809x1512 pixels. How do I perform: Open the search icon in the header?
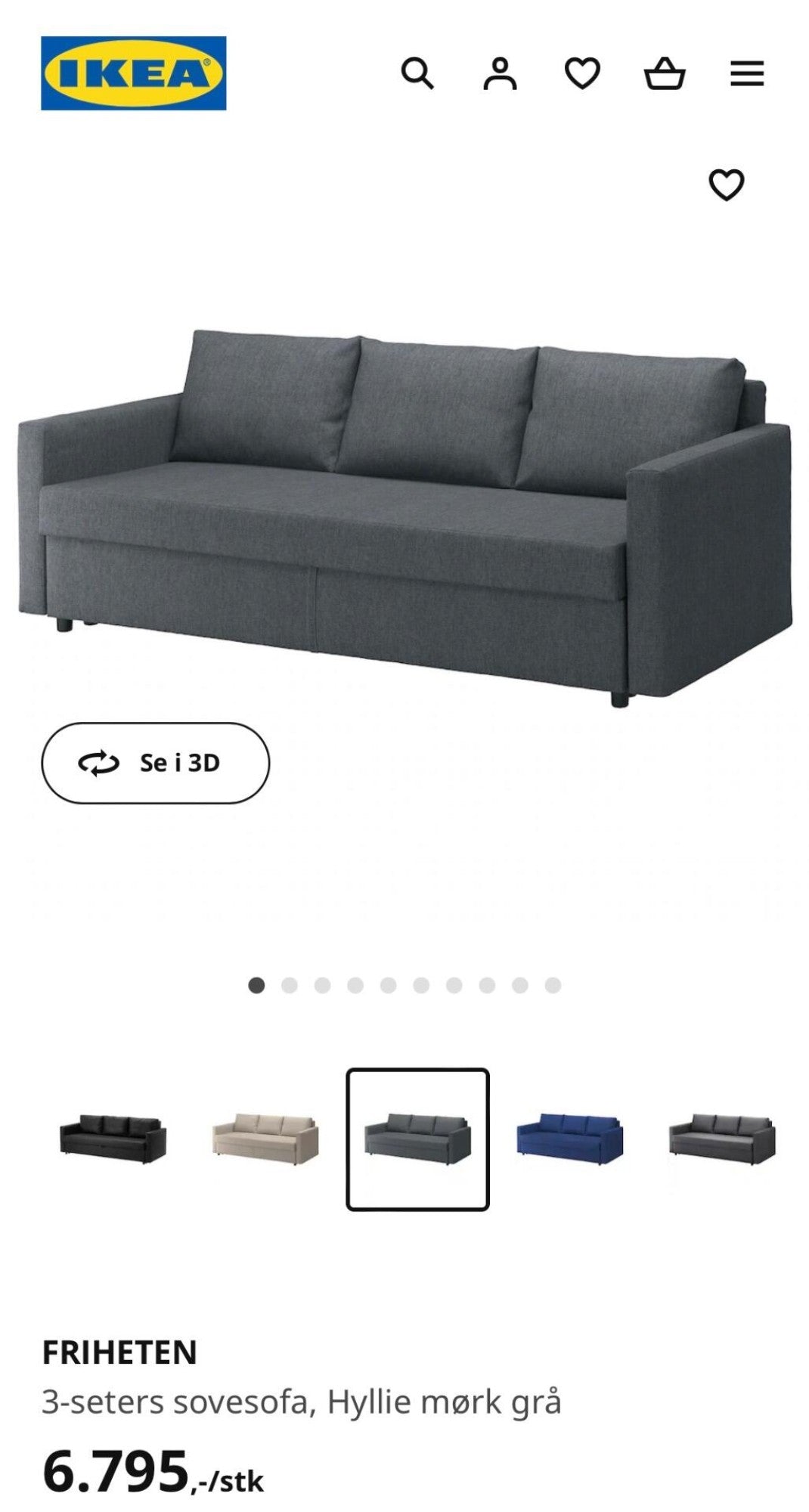point(417,73)
